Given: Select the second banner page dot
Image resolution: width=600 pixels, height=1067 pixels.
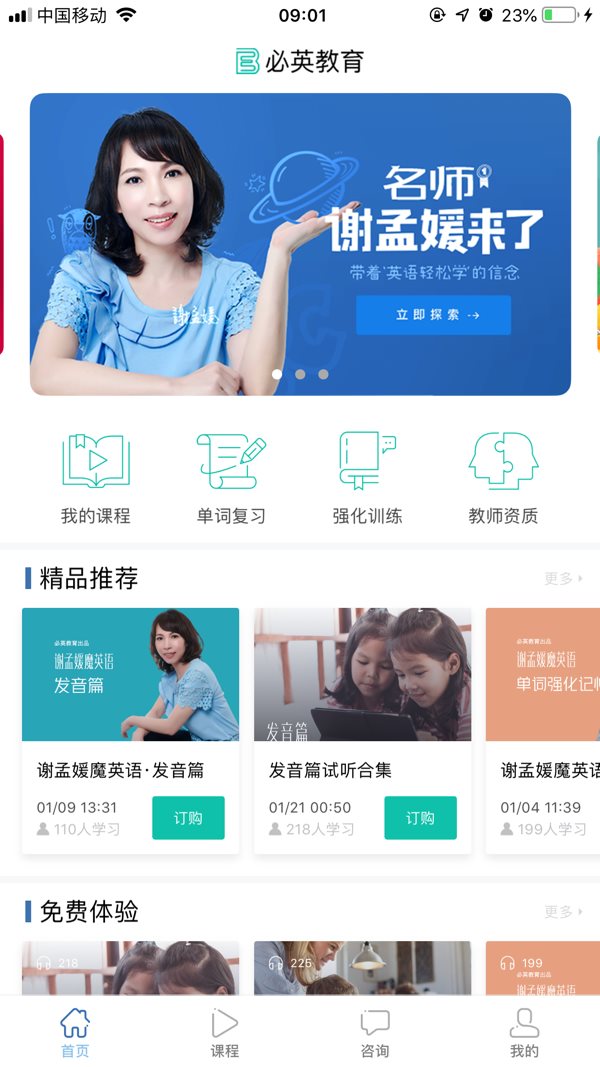Looking at the screenshot, I should (x=300, y=374).
